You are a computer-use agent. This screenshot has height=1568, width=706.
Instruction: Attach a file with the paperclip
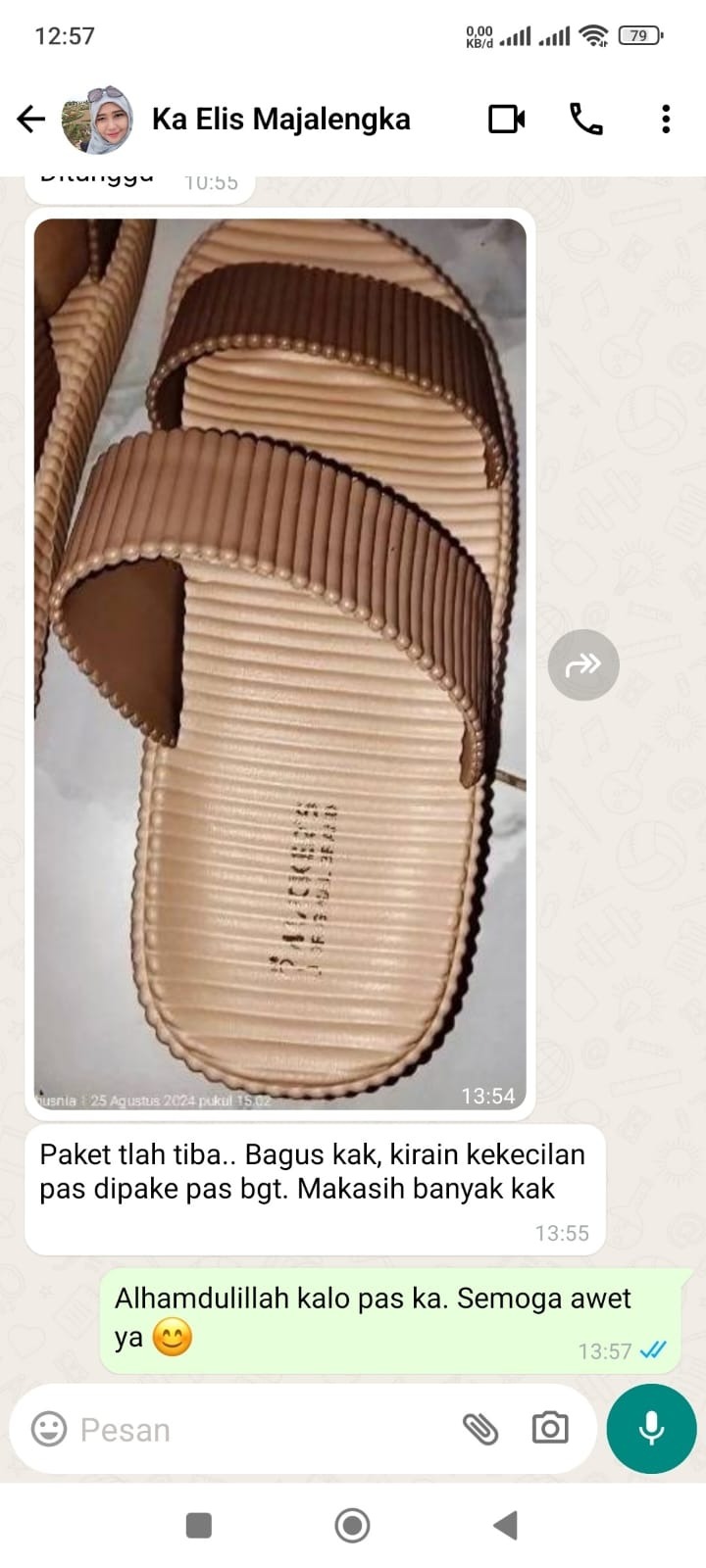(x=480, y=1429)
